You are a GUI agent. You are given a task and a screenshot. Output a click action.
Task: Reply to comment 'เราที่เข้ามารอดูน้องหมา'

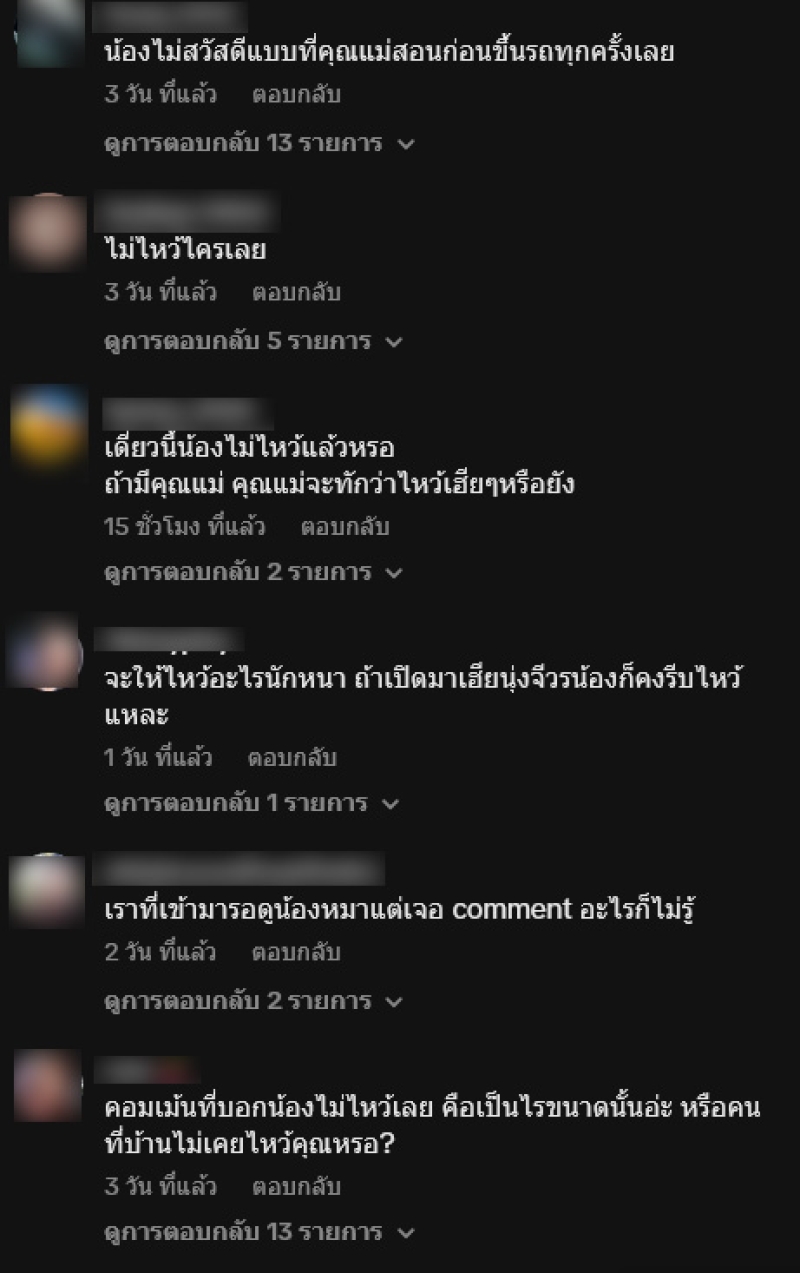(x=296, y=953)
